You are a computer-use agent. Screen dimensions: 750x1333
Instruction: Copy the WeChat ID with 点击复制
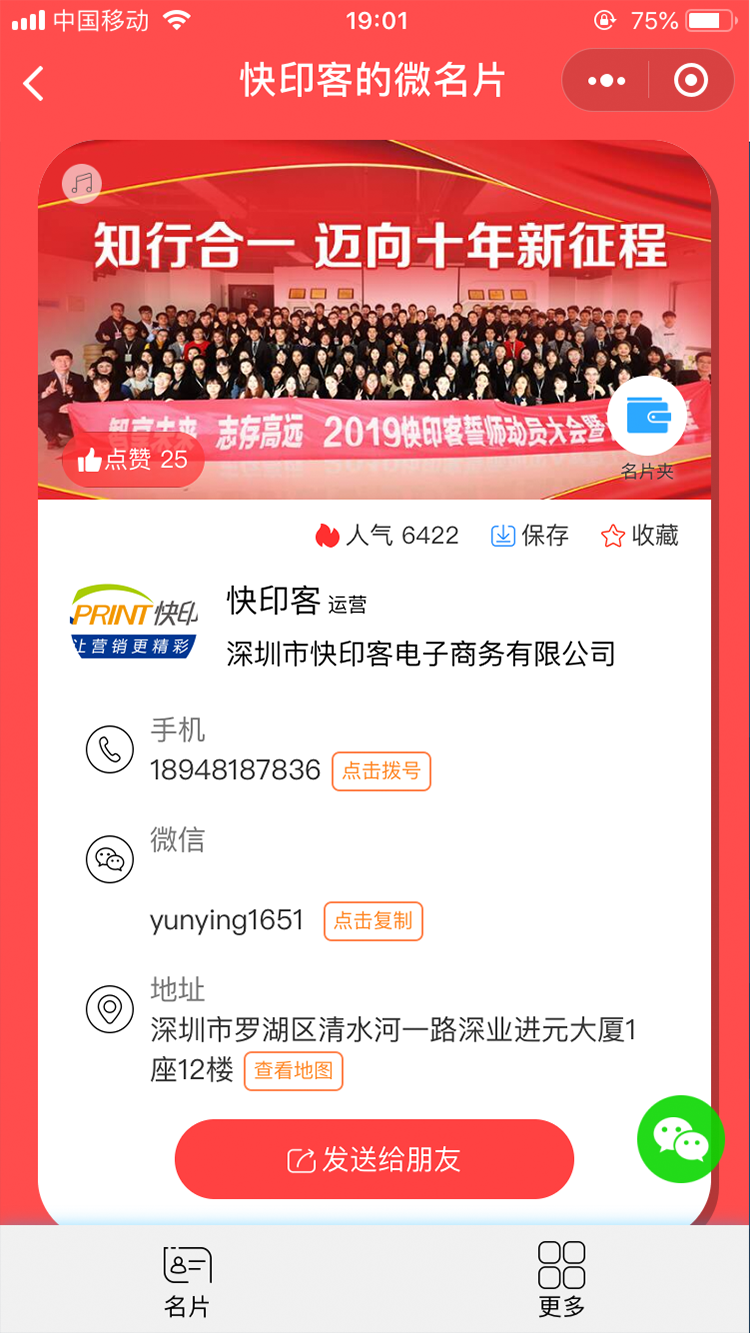pos(373,921)
